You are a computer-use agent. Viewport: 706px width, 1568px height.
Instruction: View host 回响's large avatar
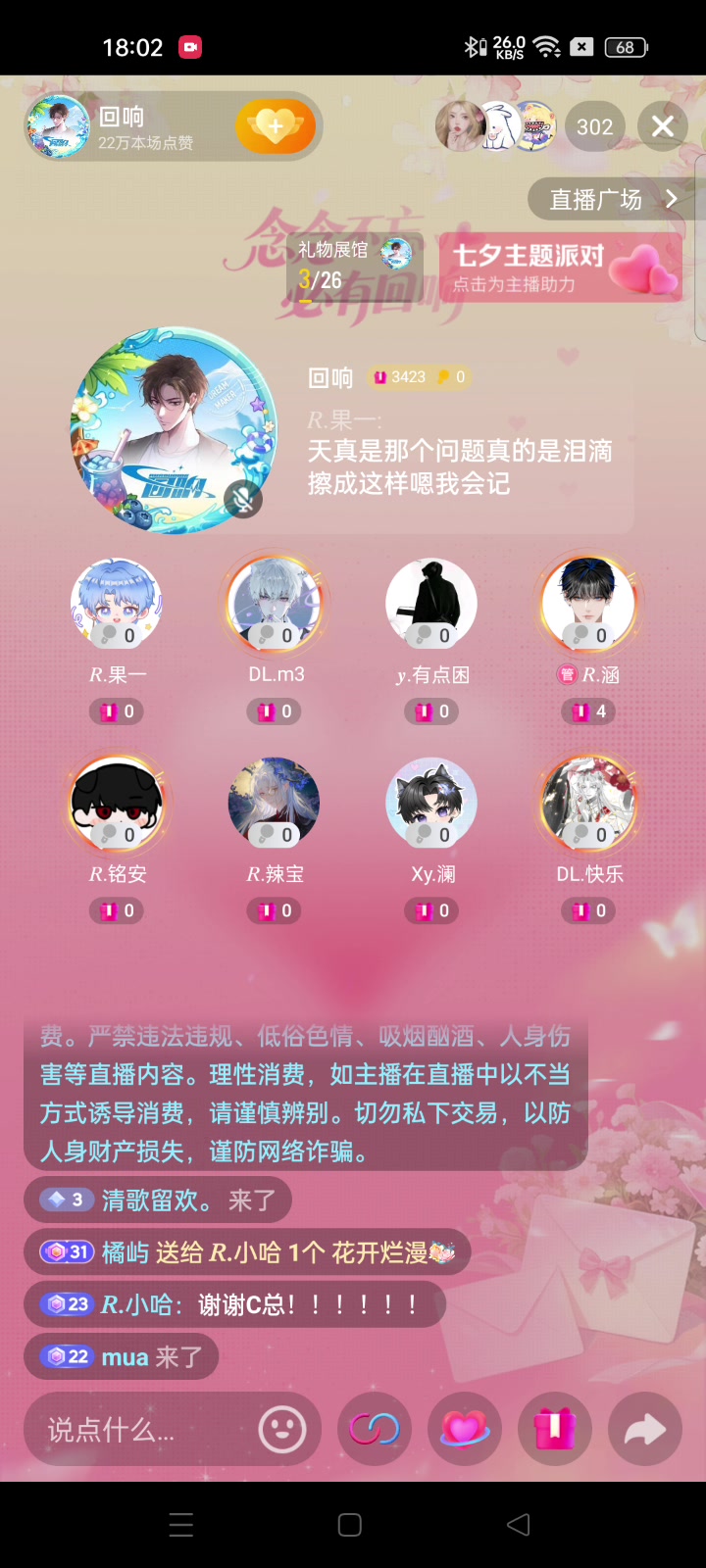(x=175, y=431)
